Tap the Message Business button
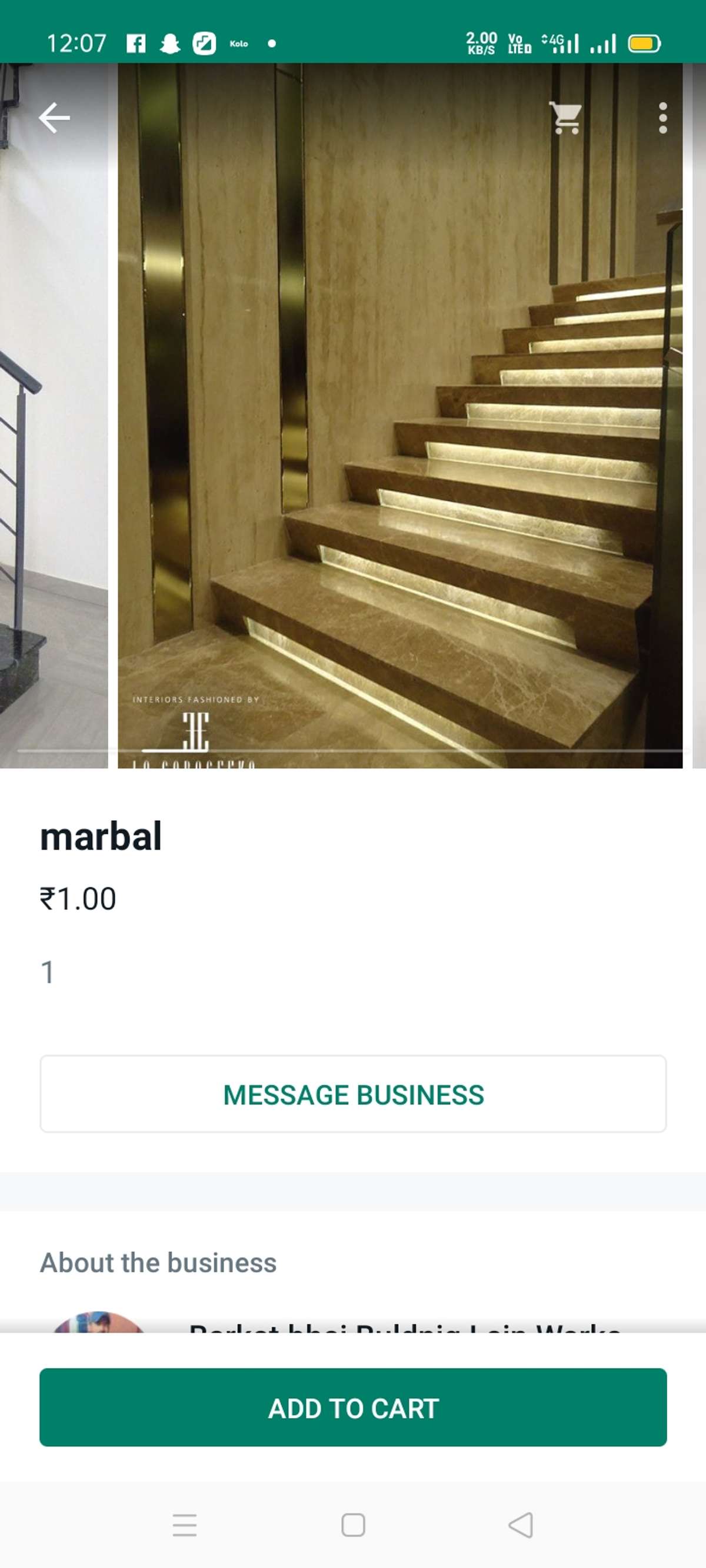Viewport: 706px width, 1568px height. pos(352,1094)
